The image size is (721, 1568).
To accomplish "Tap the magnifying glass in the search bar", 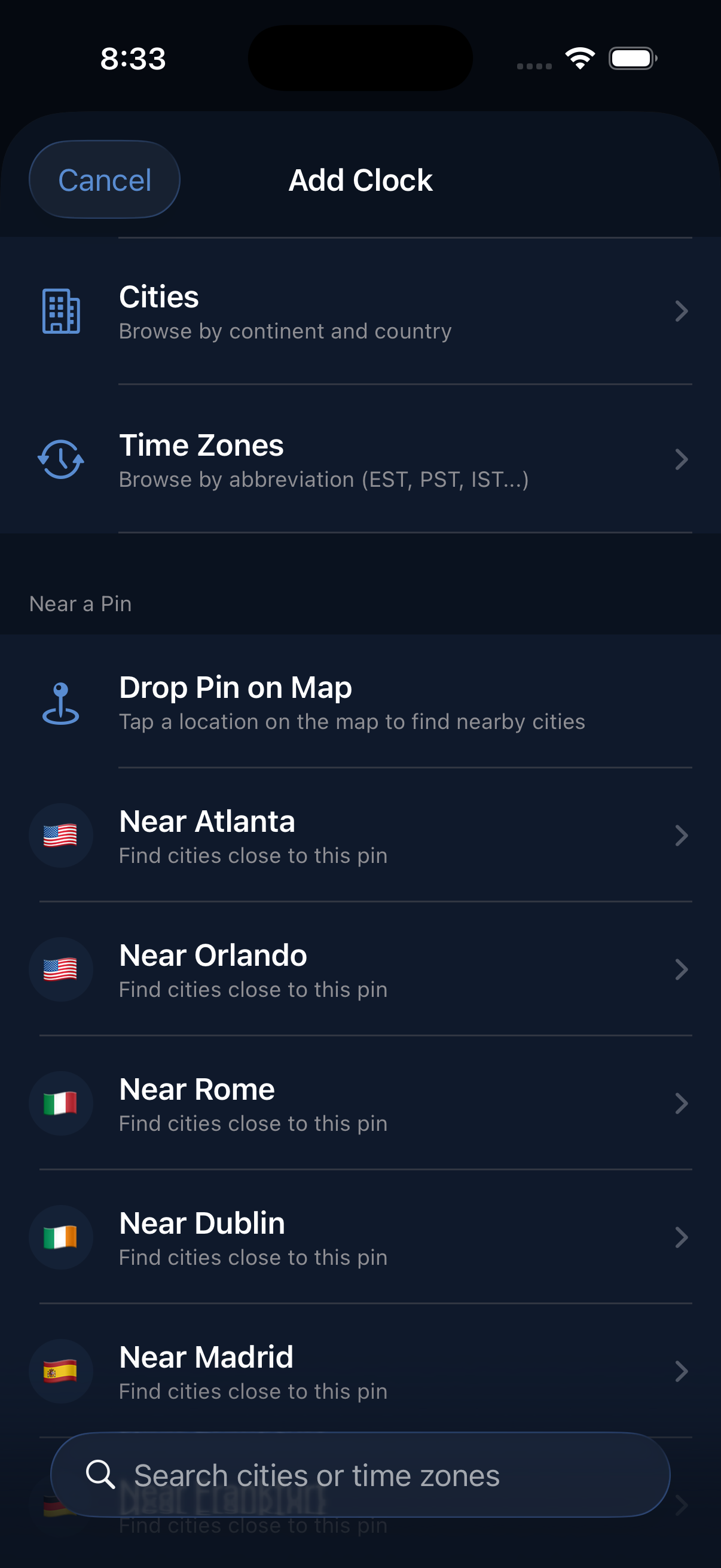I will click(101, 1474).
